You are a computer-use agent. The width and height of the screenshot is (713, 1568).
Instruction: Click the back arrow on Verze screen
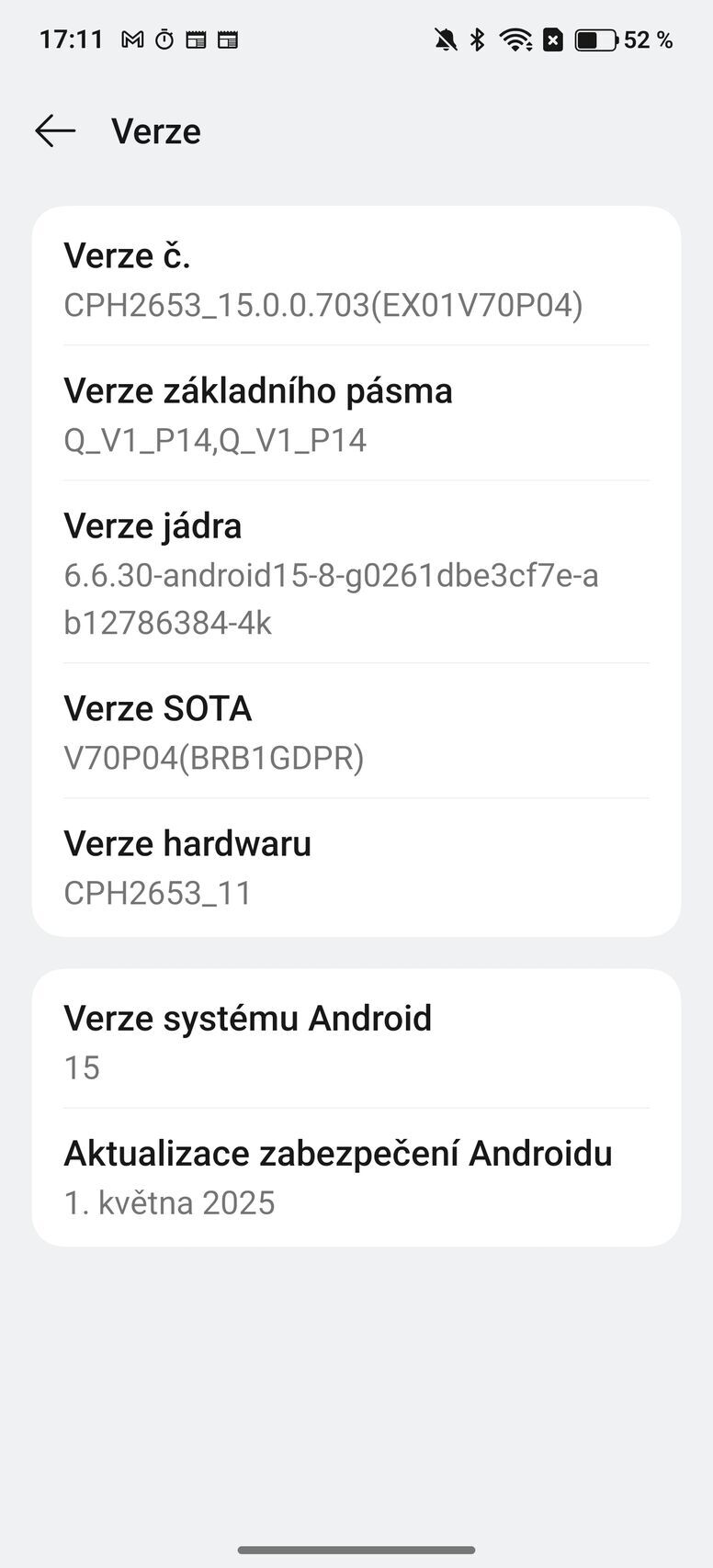(55, 130)
